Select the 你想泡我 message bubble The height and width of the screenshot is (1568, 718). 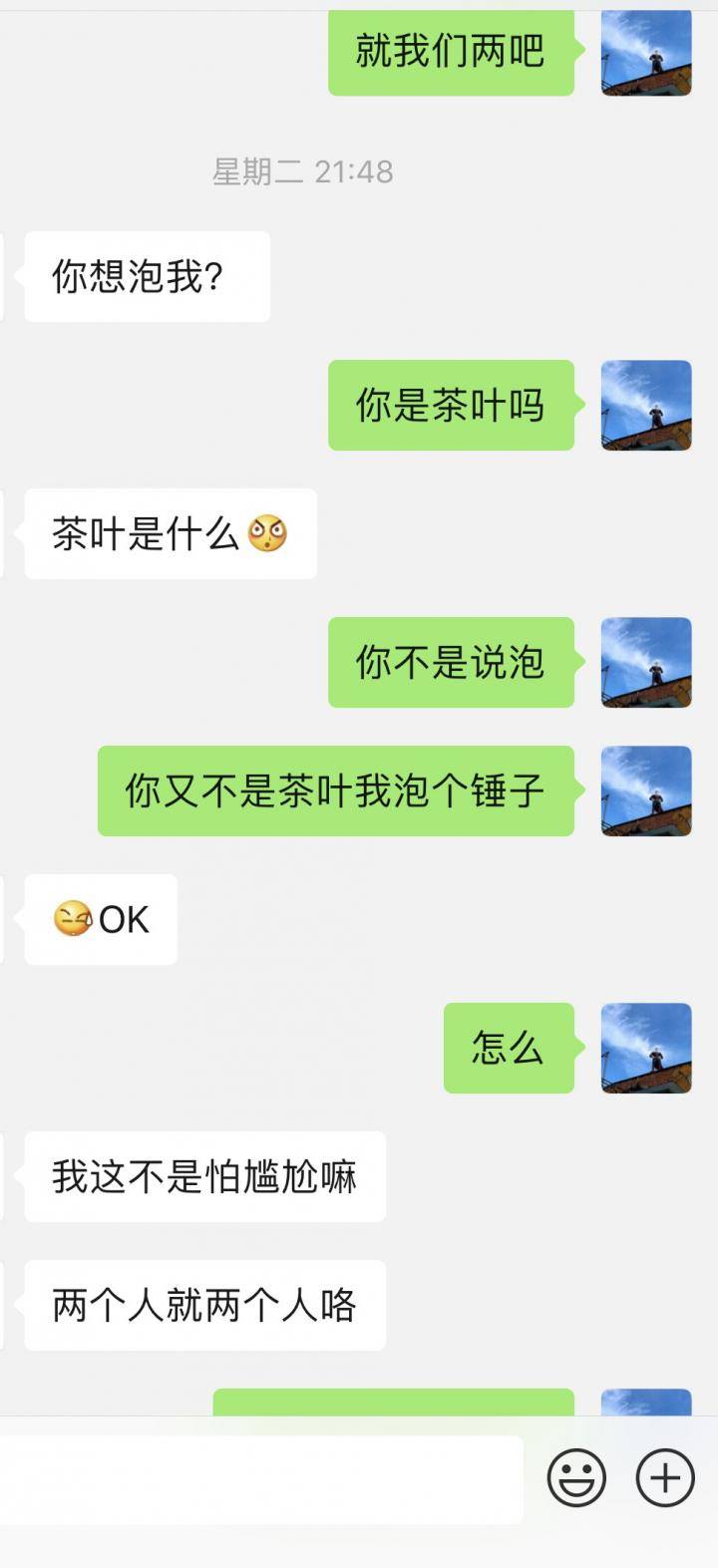(146, 277)
